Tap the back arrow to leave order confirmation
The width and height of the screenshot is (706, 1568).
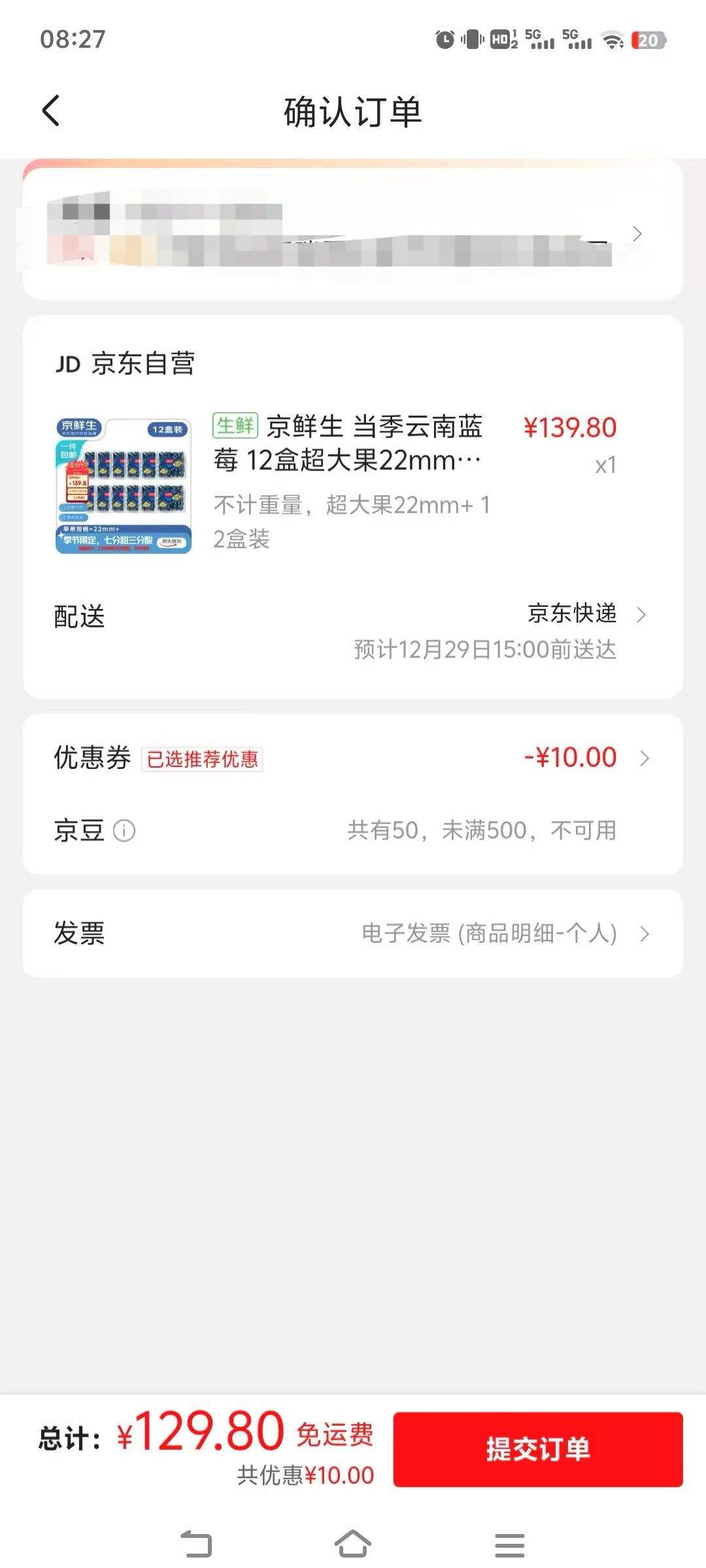click(50, 111)
